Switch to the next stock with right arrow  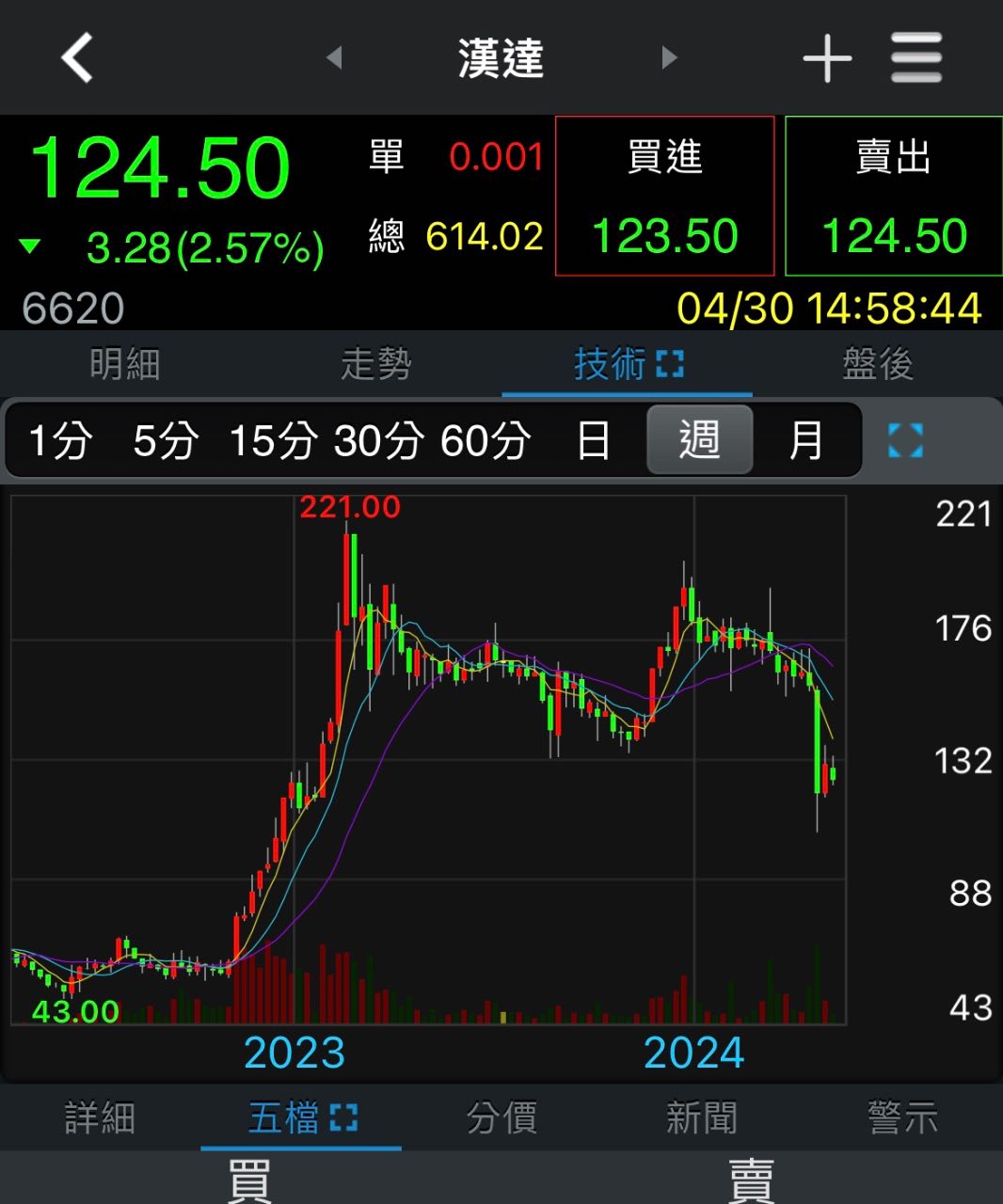click(x=669, y=58)
